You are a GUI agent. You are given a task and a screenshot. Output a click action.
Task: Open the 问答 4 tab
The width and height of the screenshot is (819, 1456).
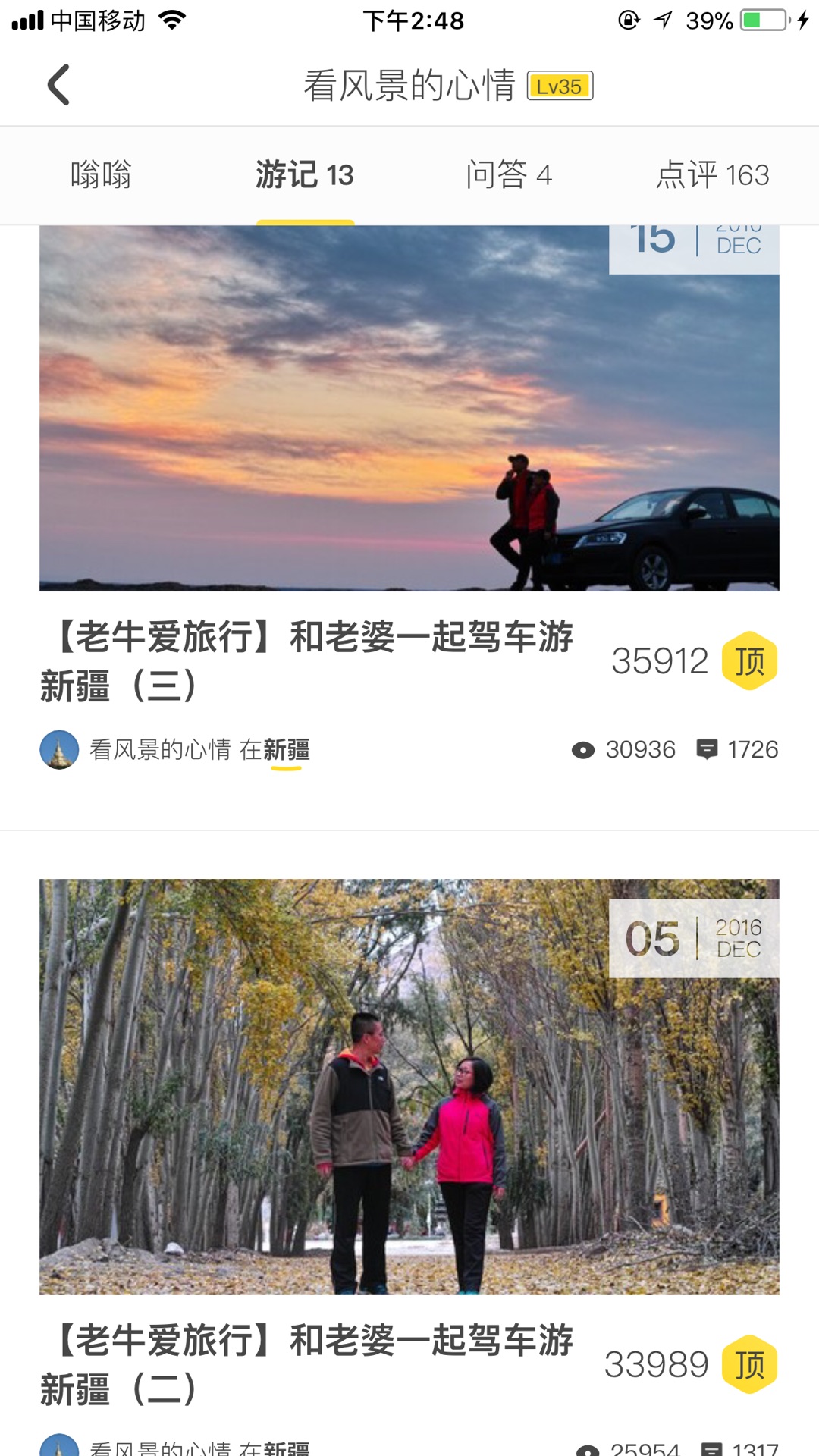click(x=509, y=175)
